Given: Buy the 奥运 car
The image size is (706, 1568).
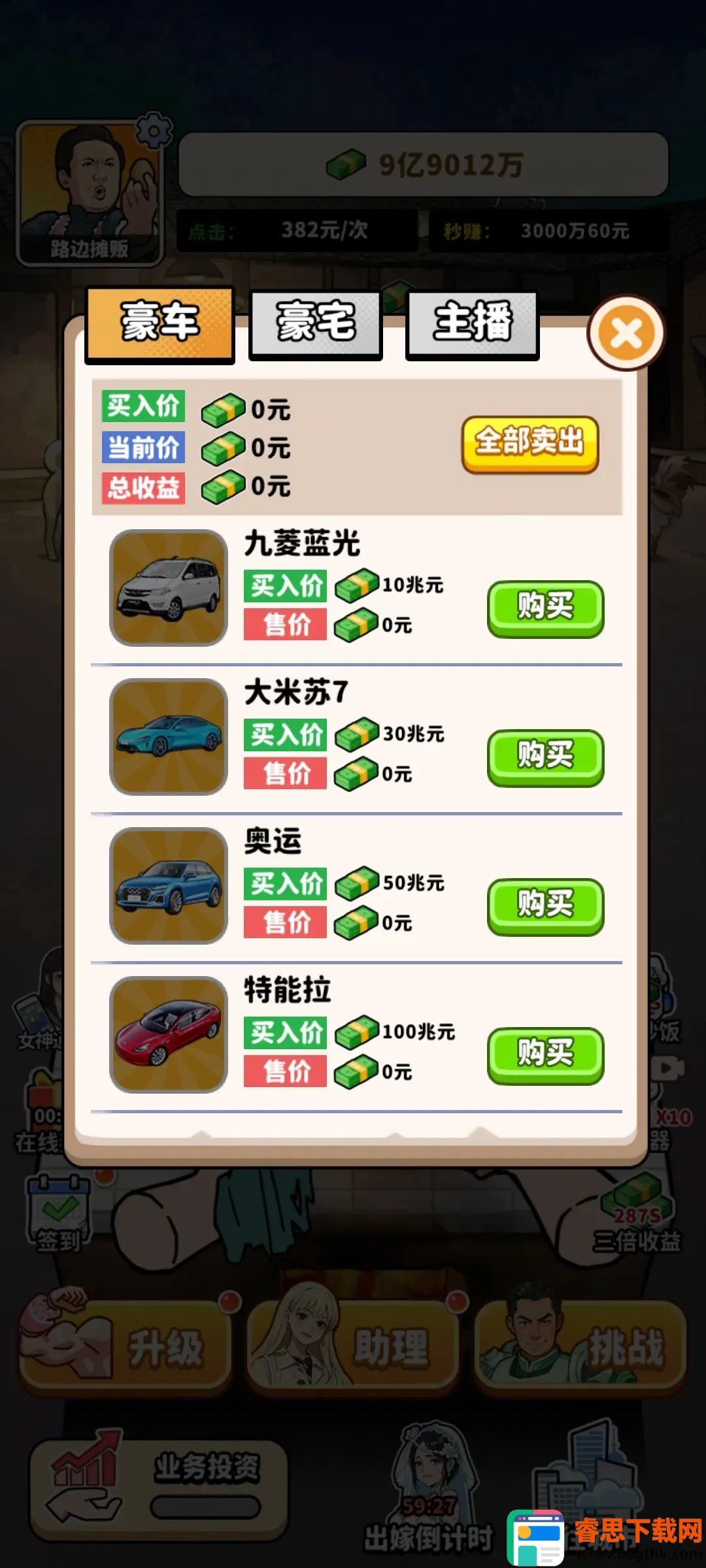Looking at the screenshot, I should pos(545,906).
